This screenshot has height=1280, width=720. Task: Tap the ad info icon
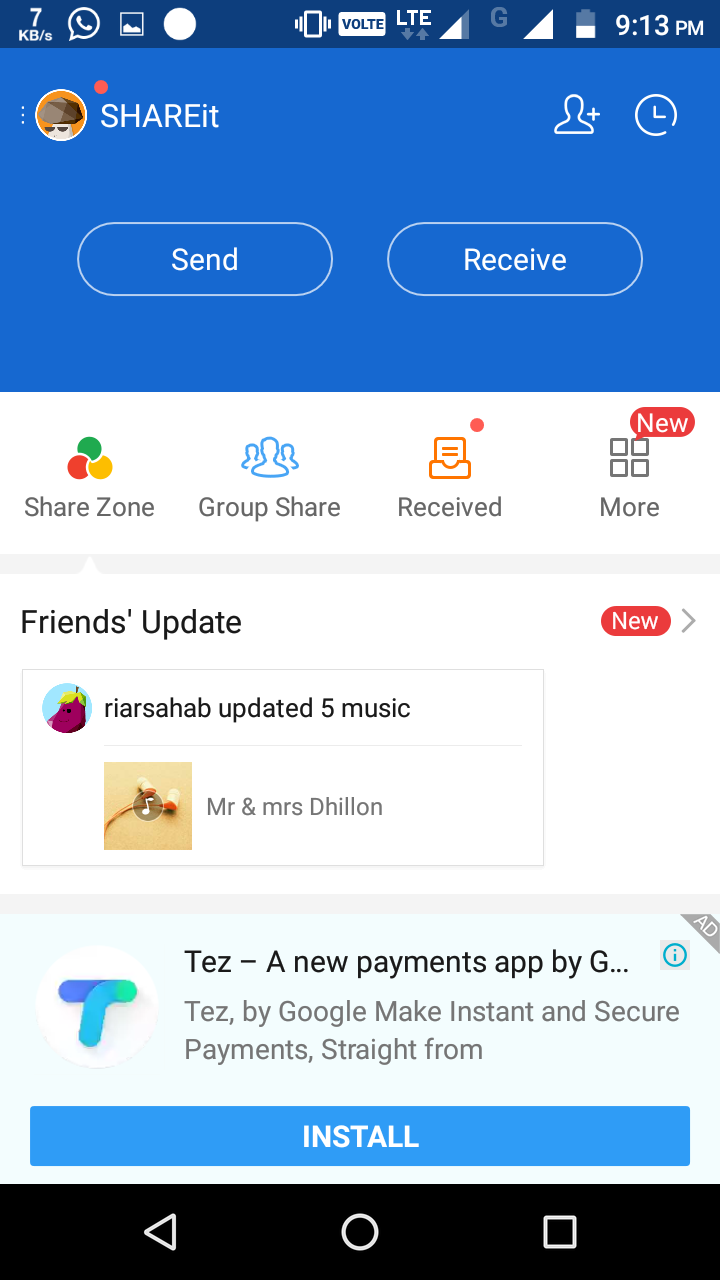(x=675, y=956)
